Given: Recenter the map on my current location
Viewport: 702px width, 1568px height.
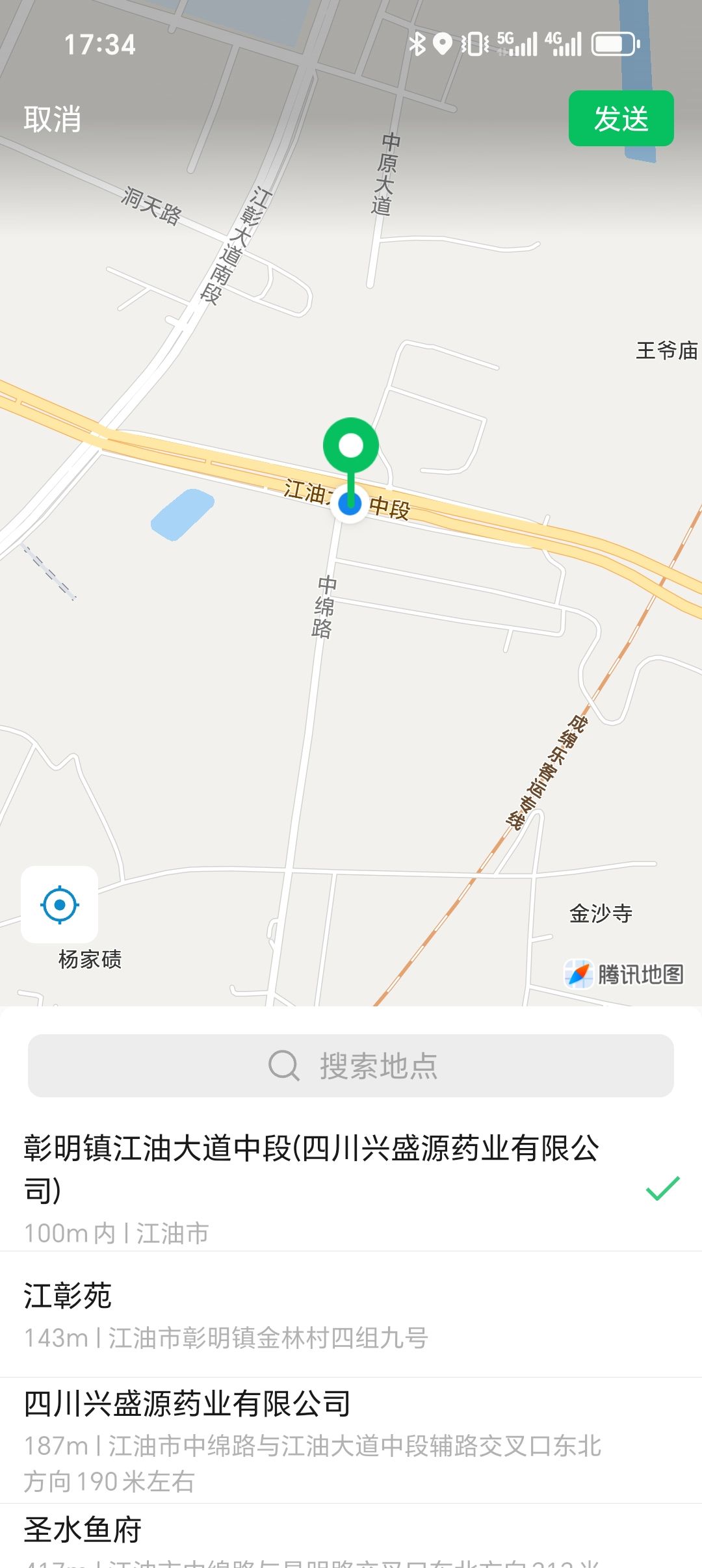Looking at the screenshot, I should point(60,904).
